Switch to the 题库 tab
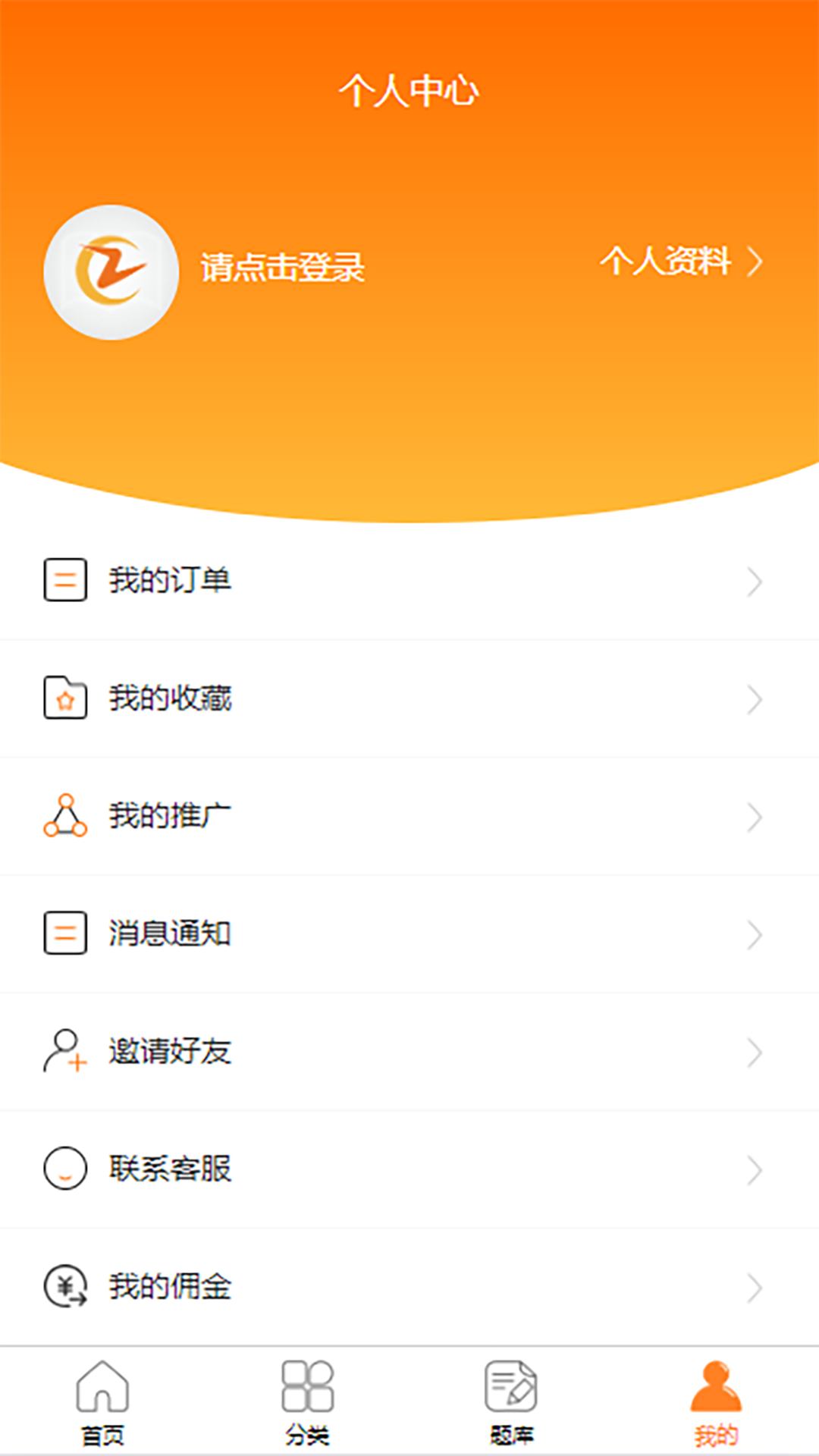Viewport: 819px width, 1456px height. (512, 1403)
